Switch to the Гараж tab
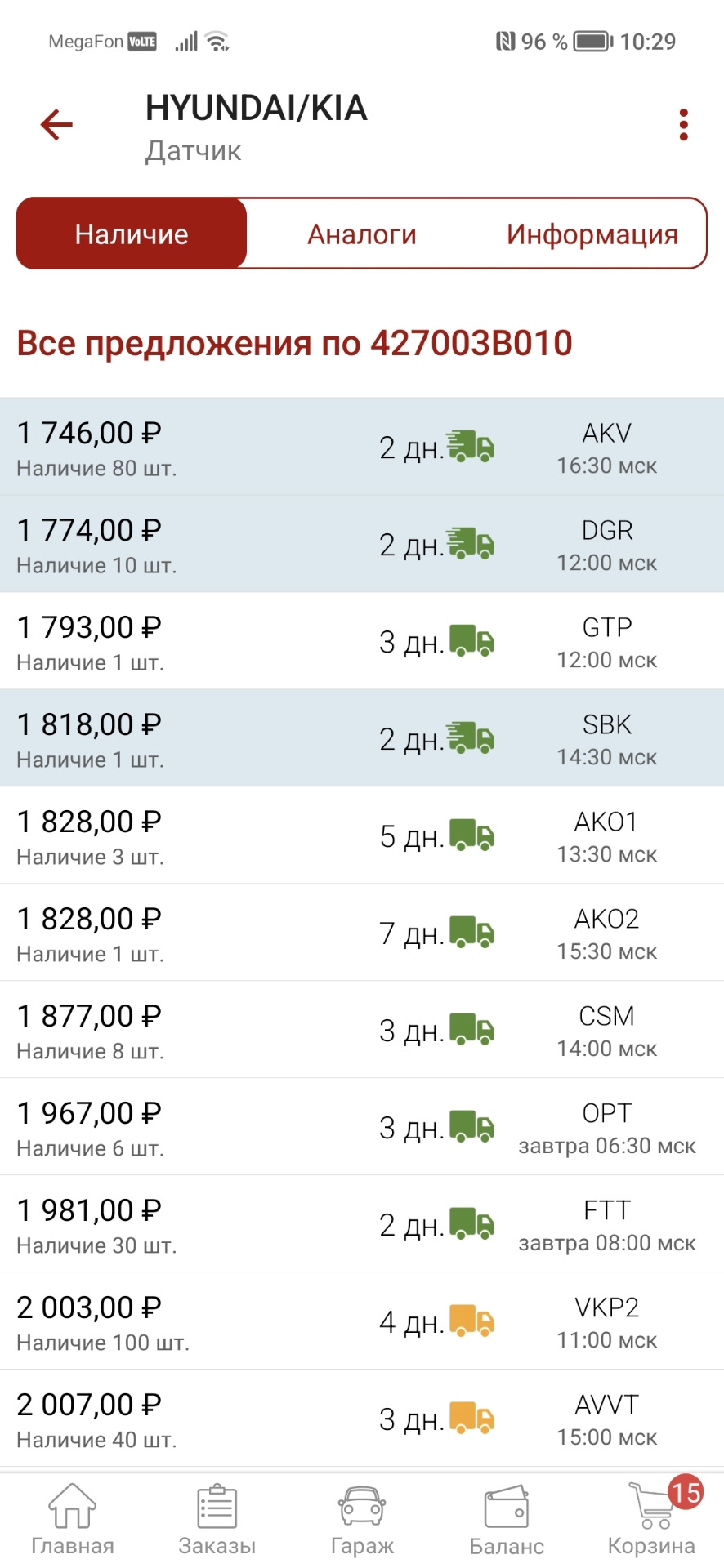The width and height of the screenshot is (724, 1568). tap(362, 1520)
